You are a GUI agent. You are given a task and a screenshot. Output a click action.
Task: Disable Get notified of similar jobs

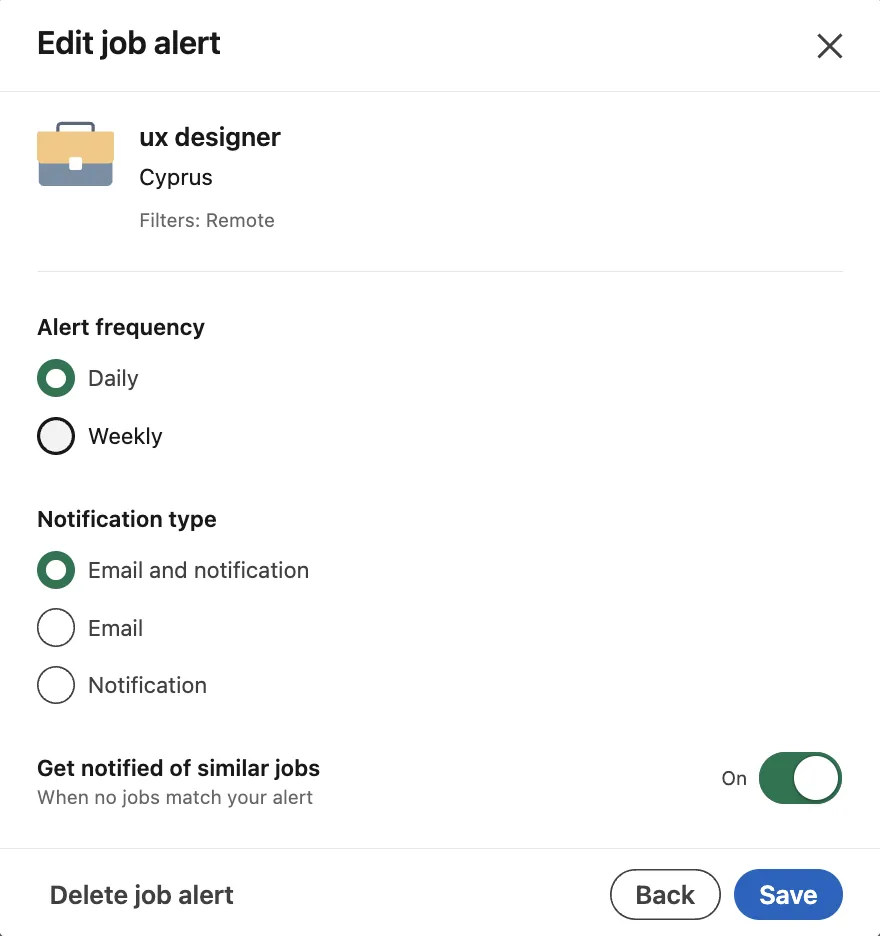(x=800, y=778)
